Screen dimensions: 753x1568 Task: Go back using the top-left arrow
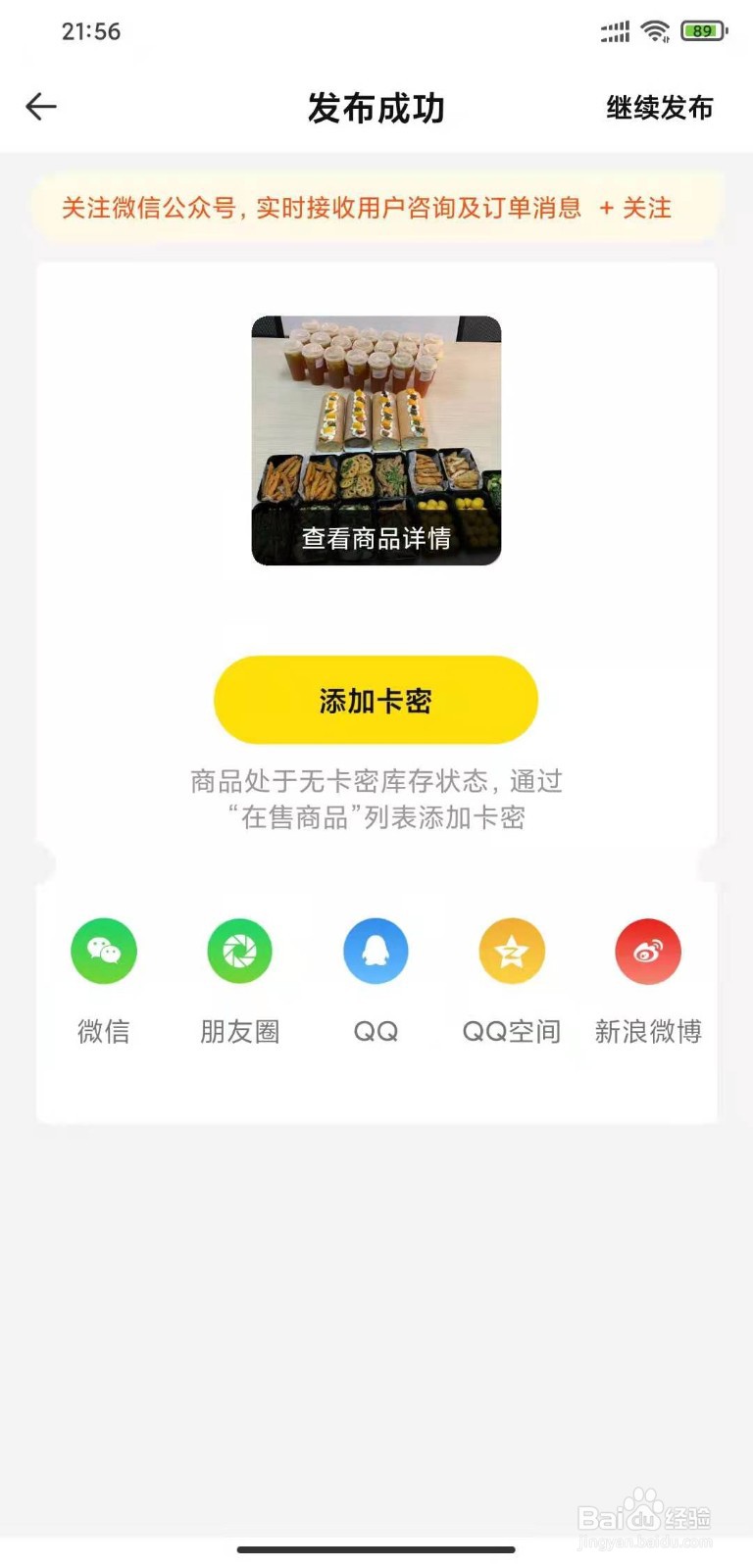[x=41, y=107]
